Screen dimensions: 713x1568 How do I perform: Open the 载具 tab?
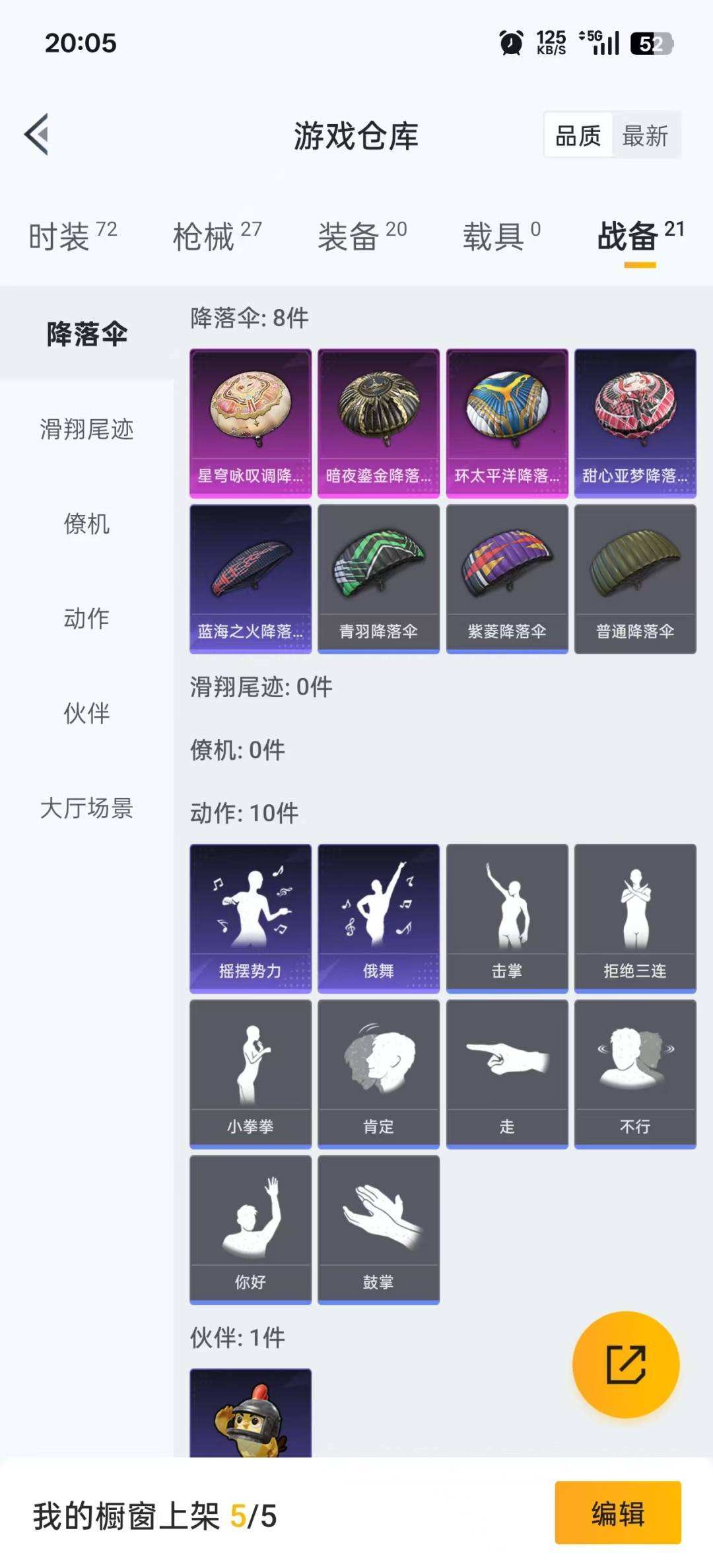pos(501,236)
